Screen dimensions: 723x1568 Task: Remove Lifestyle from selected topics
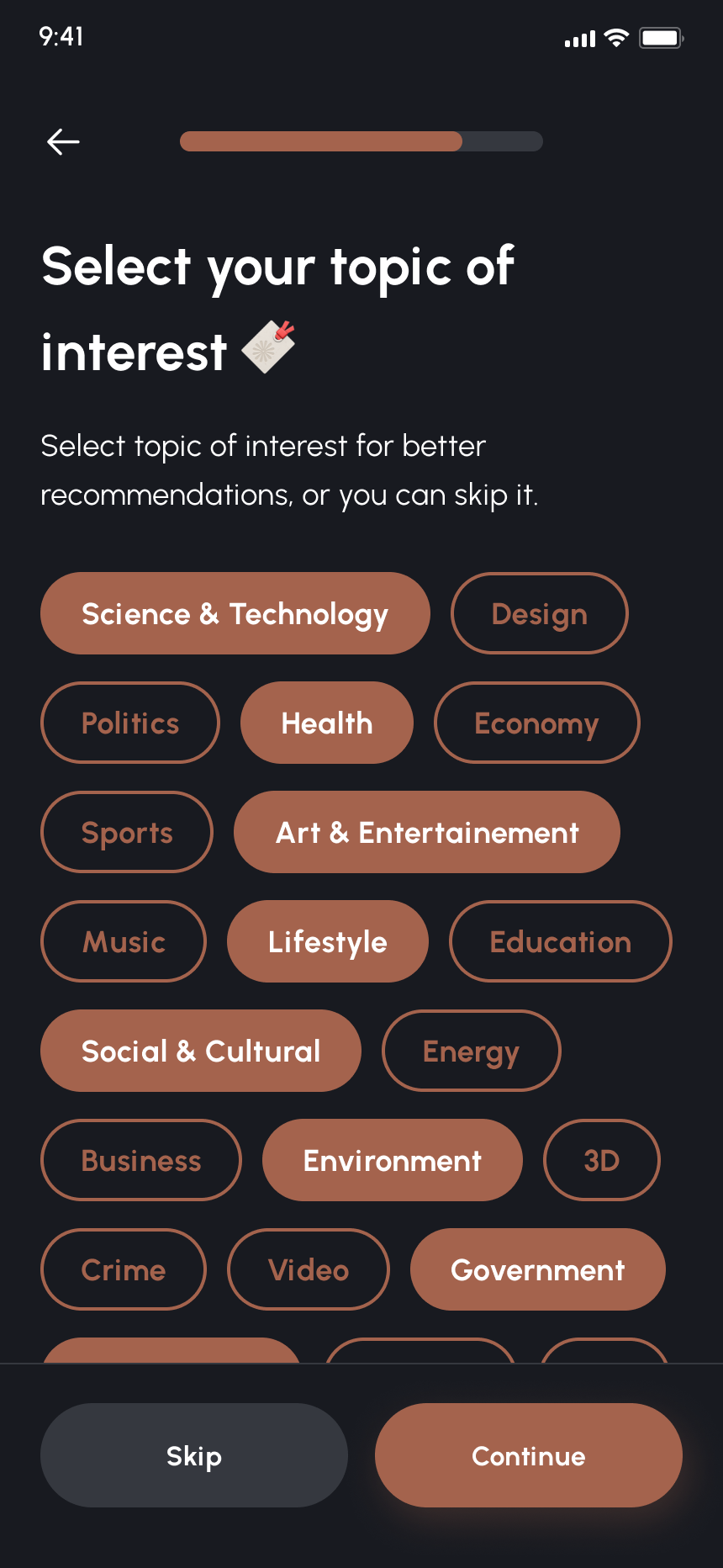(327, 941)
